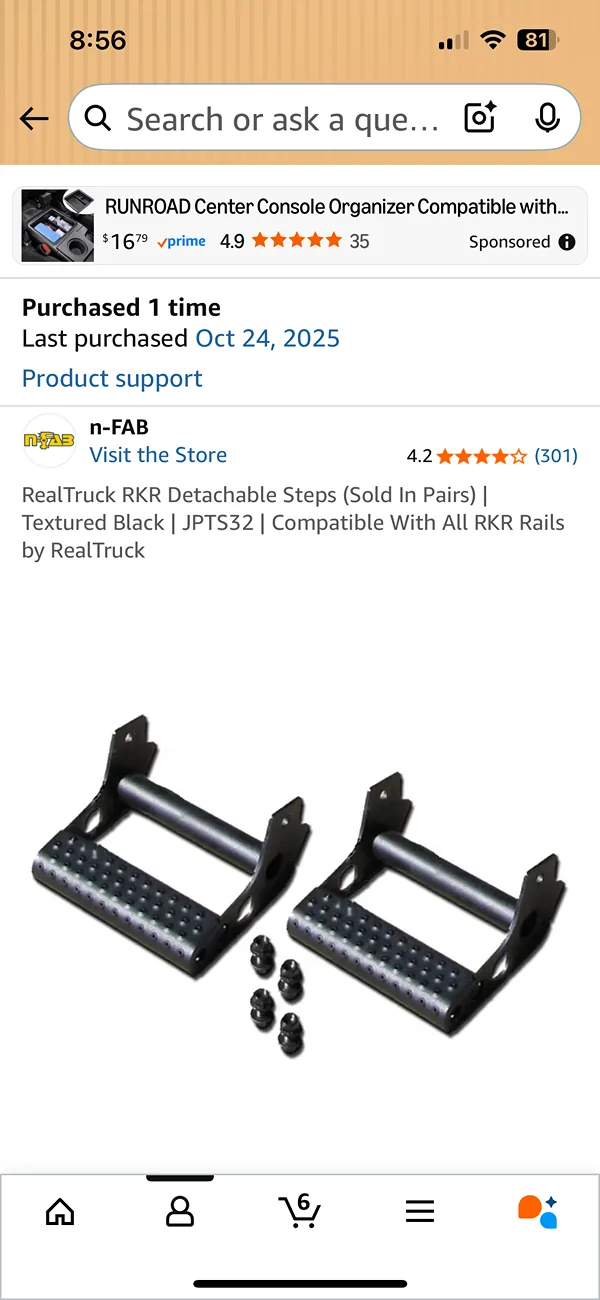
Task: Open camera lens search
Action: tap(481, 119)
